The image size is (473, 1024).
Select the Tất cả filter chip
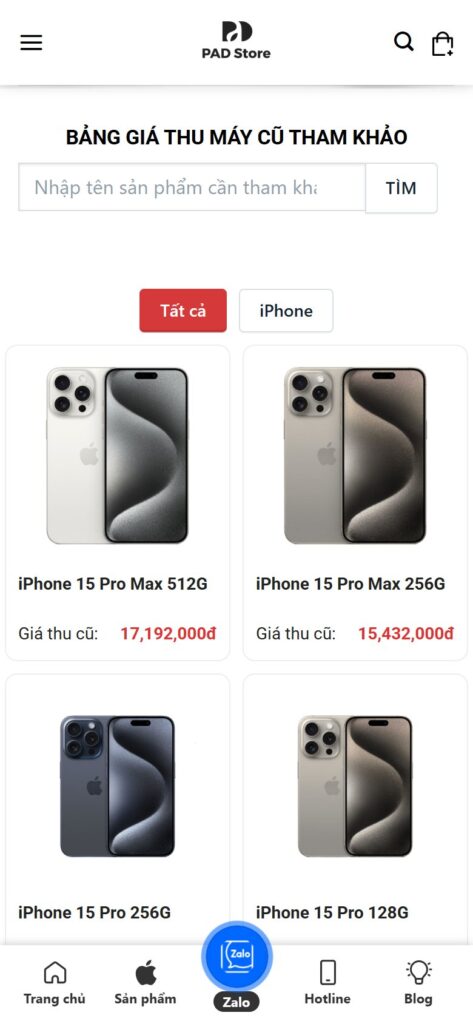click(x=183, y=310)
